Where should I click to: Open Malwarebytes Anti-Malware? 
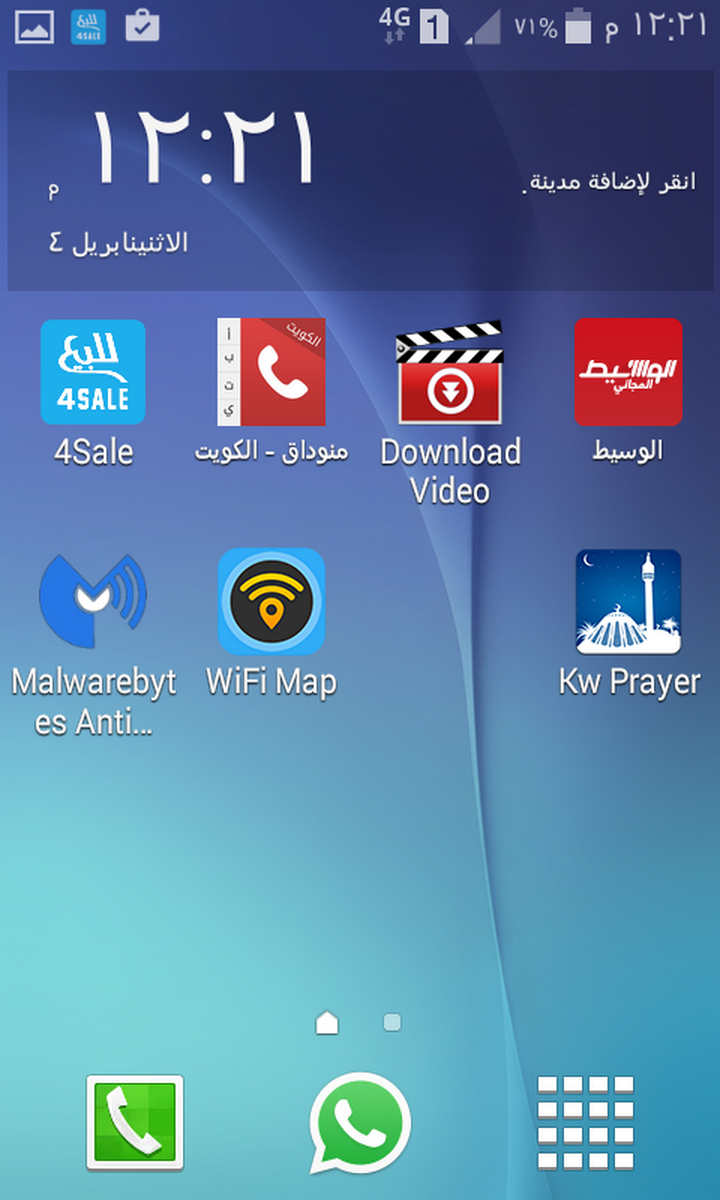click(x=92, y=602)
